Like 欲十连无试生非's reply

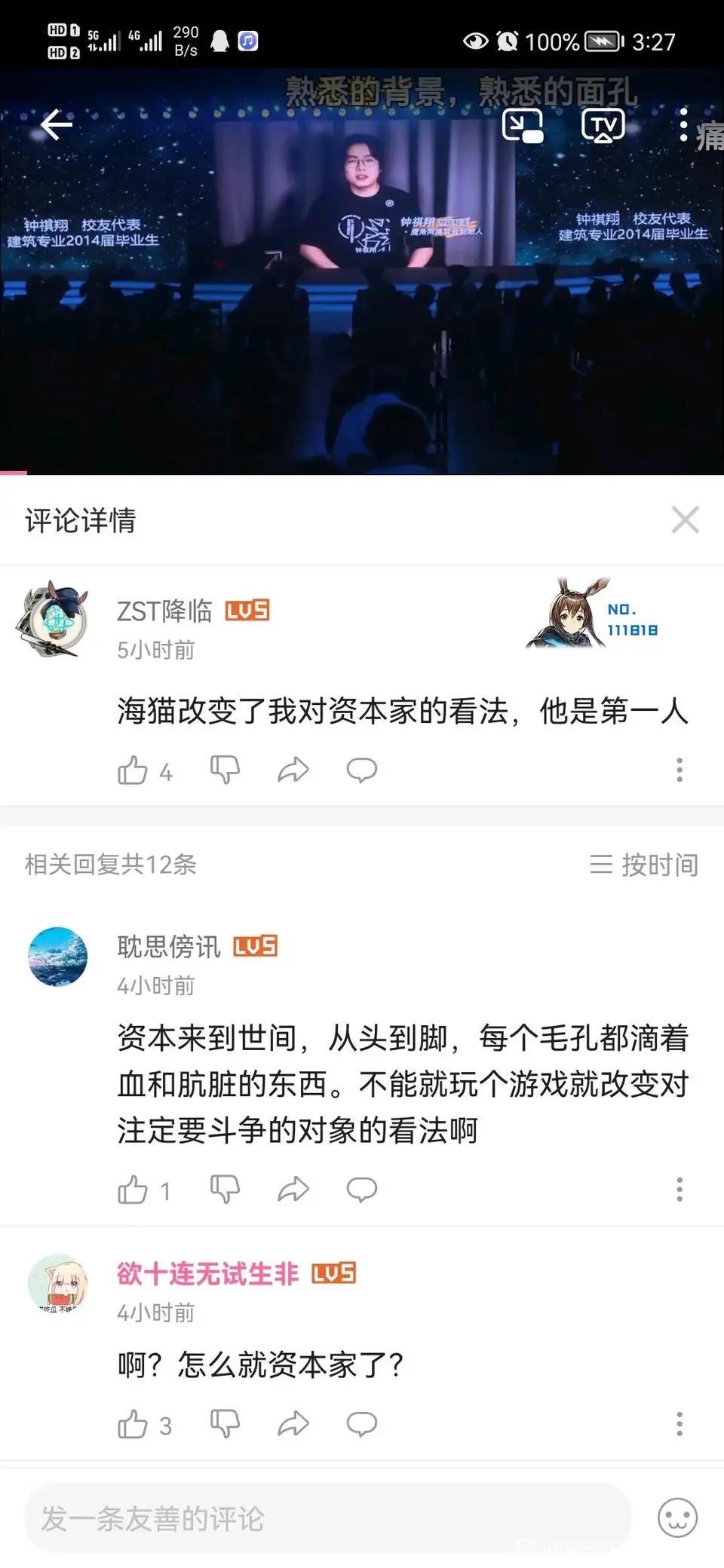[133, 1425]
